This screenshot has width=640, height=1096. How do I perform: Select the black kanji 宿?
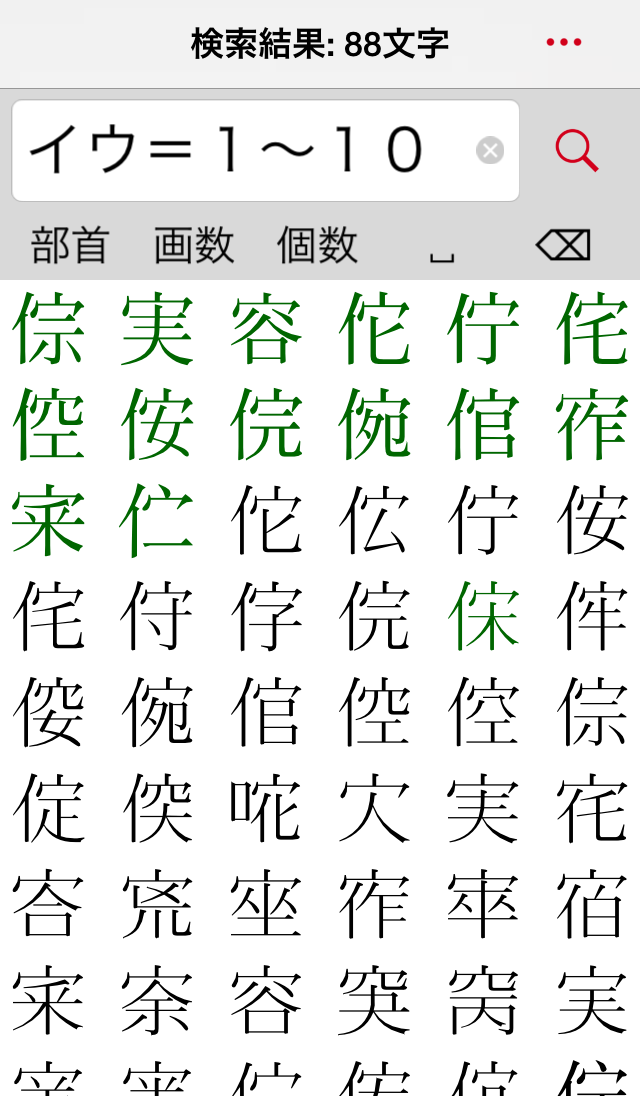tap(592, 905)
